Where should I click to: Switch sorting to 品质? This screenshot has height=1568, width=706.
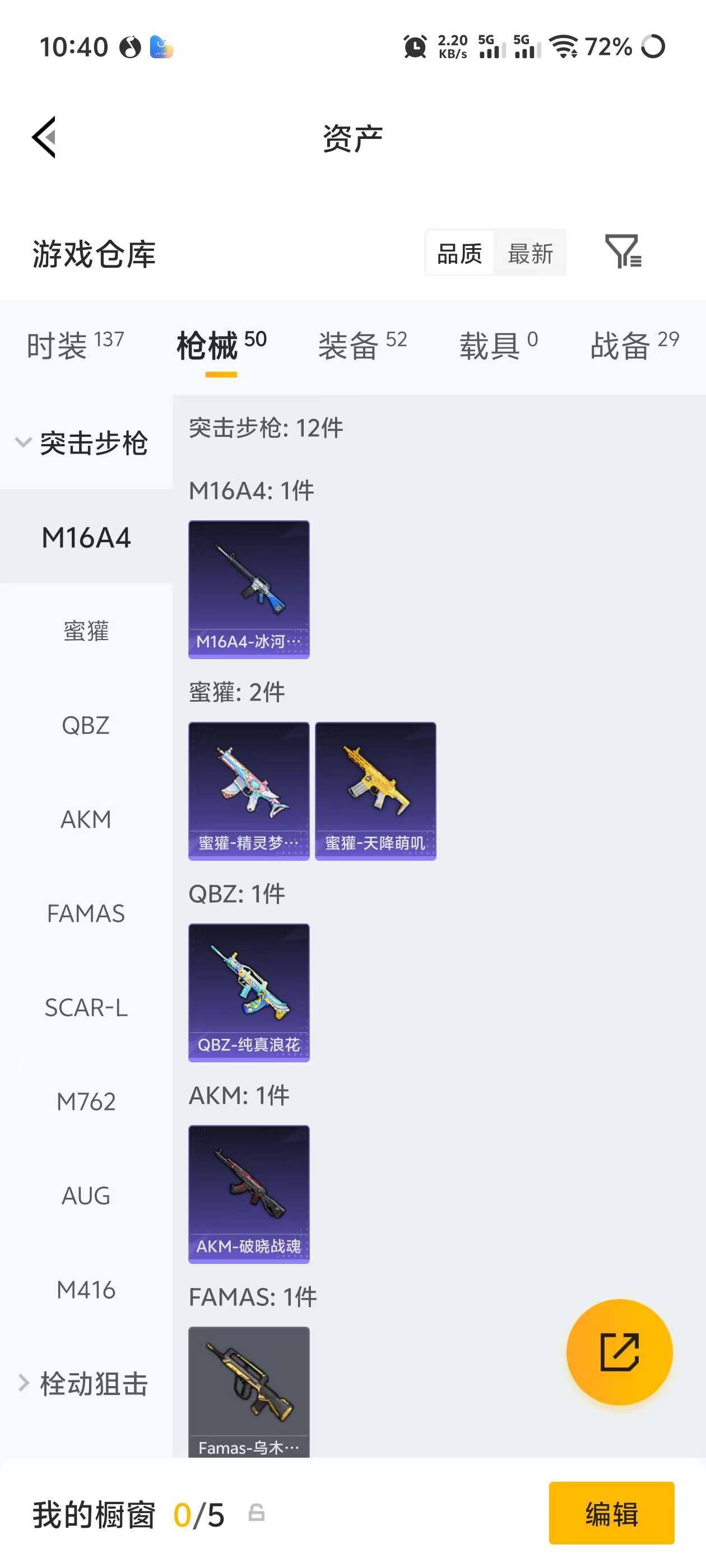click(461, 253)
